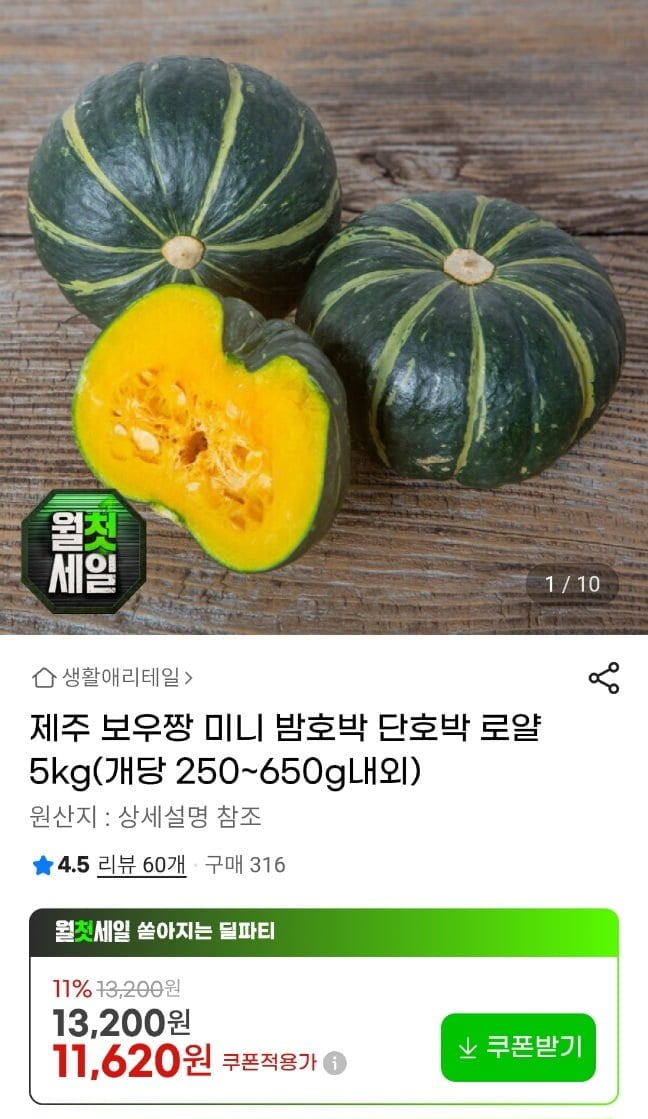648x1119 pixels.
Task: Open the 리뷰 60개 reviews link
Action: pos(141,865)
